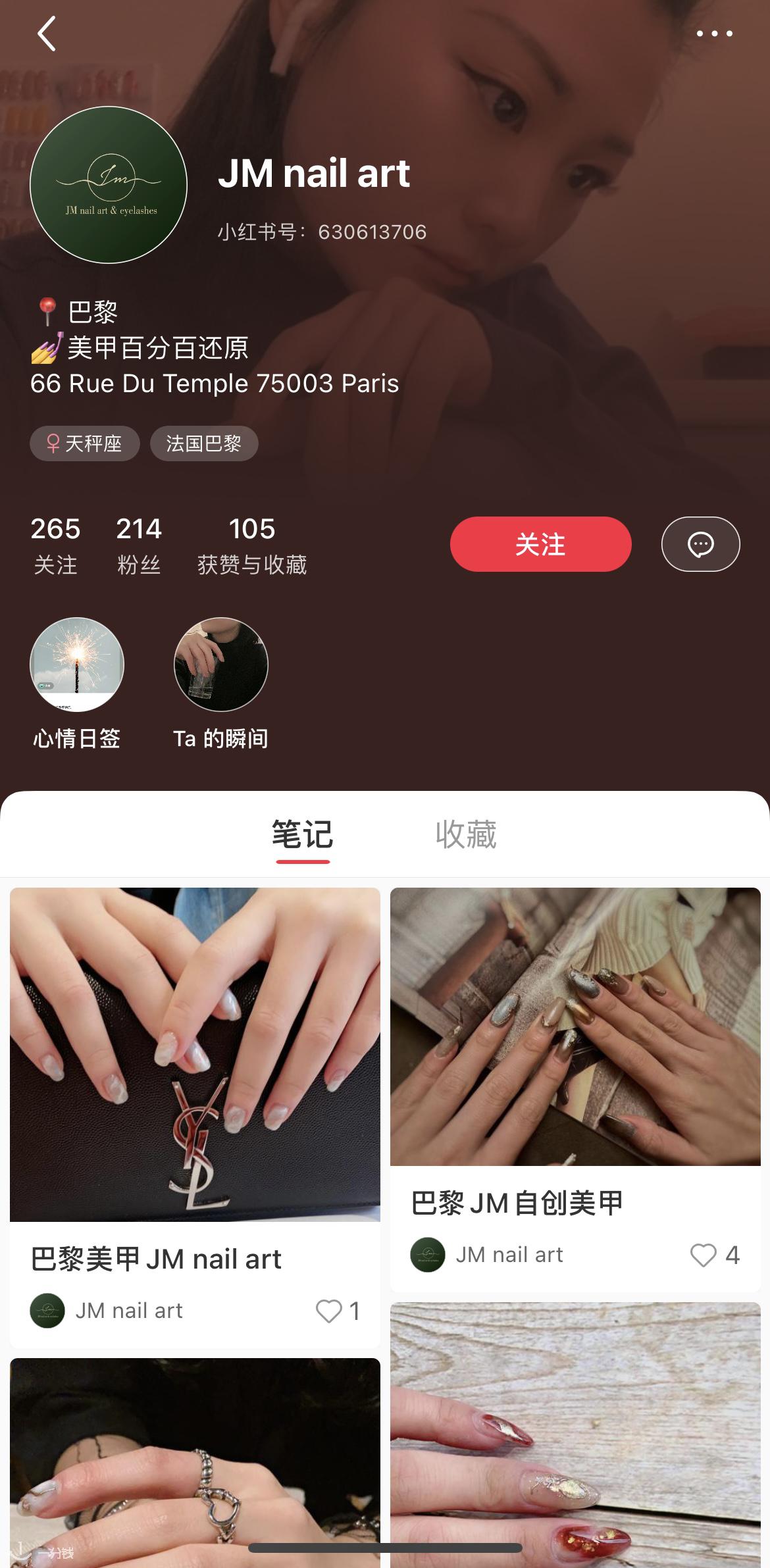Switch to the 笔记 tab
Screen dimensions: 770x1568
(x=303, y=834)
